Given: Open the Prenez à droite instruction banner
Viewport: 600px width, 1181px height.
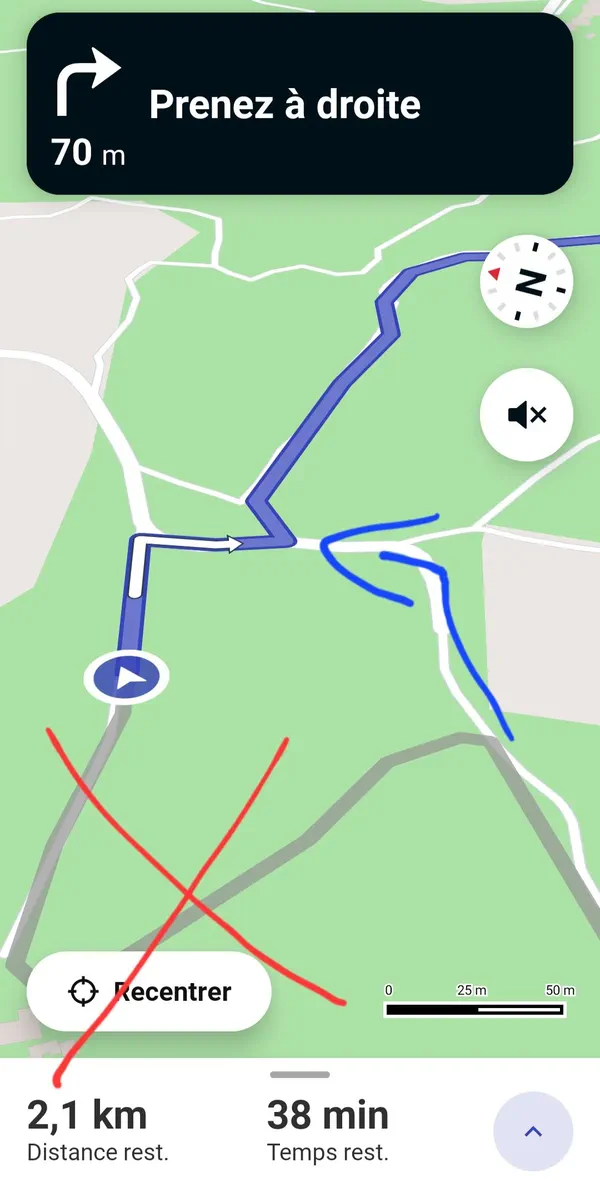Looking at the screenshot, I should (x=299, y=104).
